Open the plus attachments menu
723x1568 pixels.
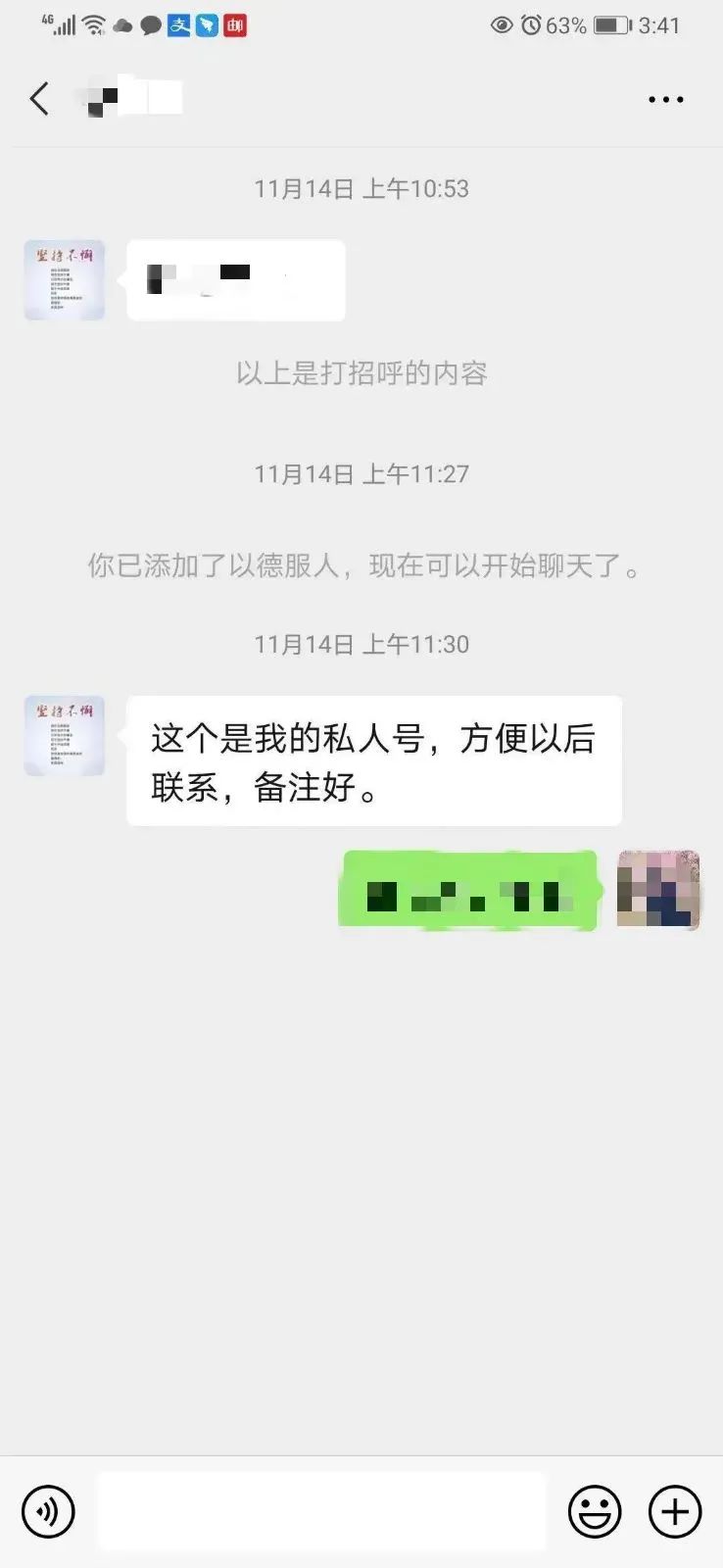pos(675,1511)
